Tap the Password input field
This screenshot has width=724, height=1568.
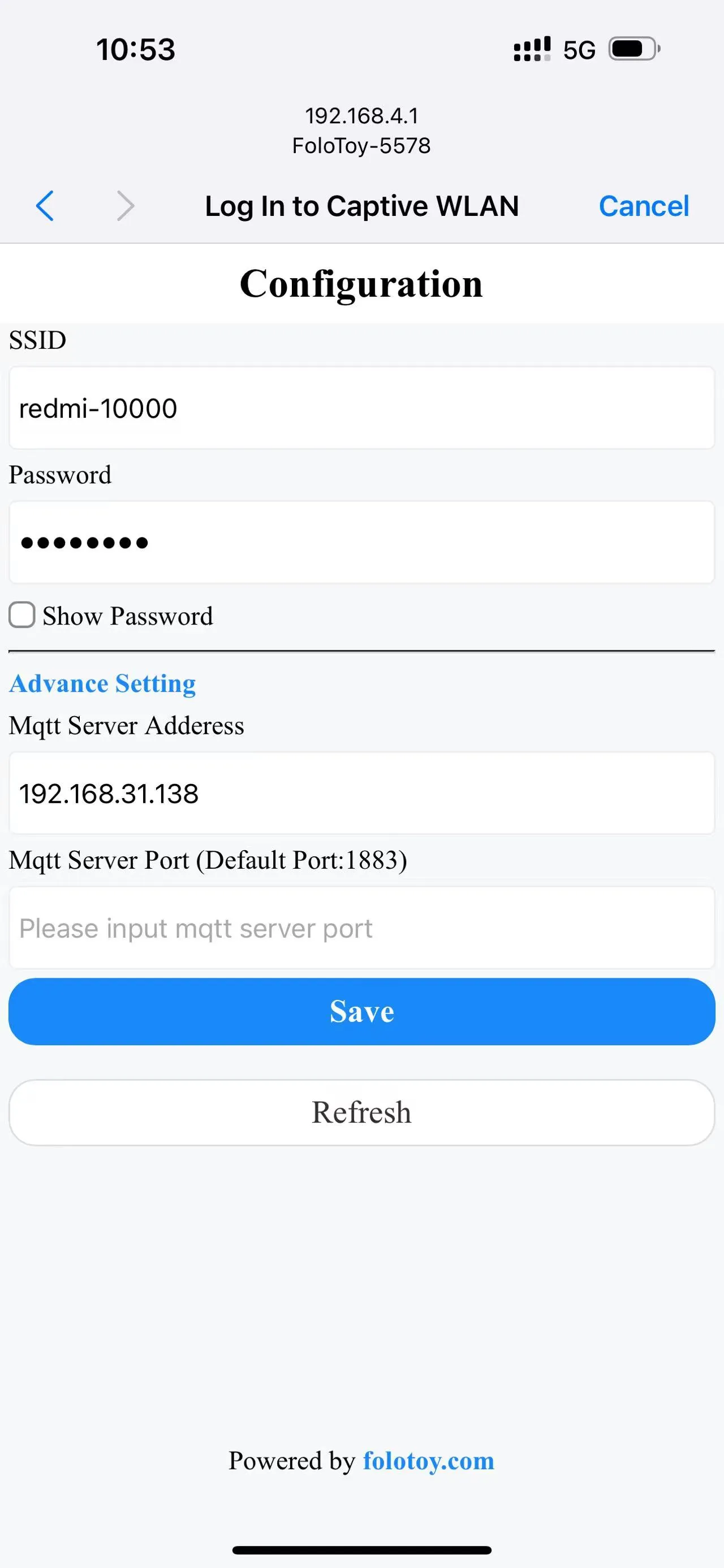361,542
